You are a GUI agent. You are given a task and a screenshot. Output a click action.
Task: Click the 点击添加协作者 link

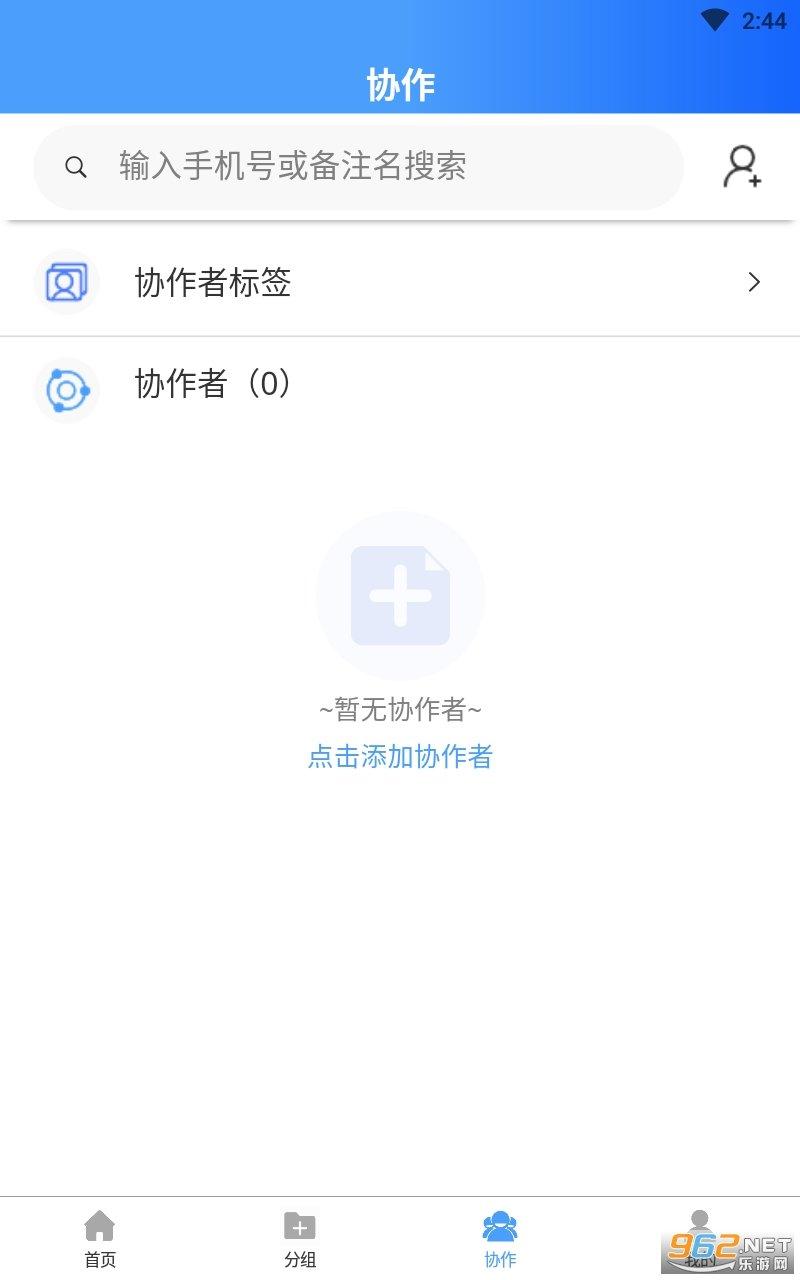tap(400, 757)
